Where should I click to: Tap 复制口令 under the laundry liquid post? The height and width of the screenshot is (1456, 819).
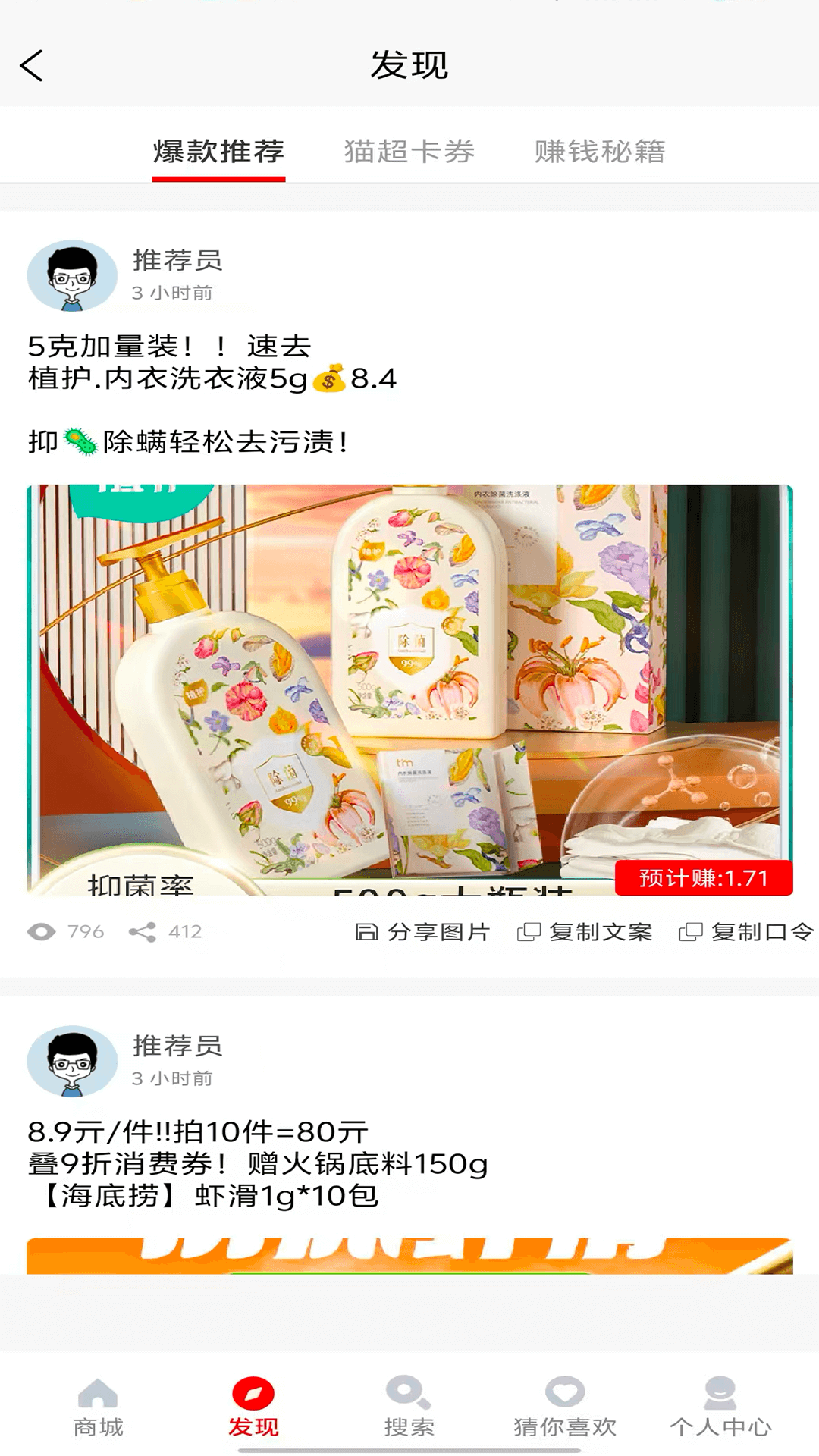747,932
